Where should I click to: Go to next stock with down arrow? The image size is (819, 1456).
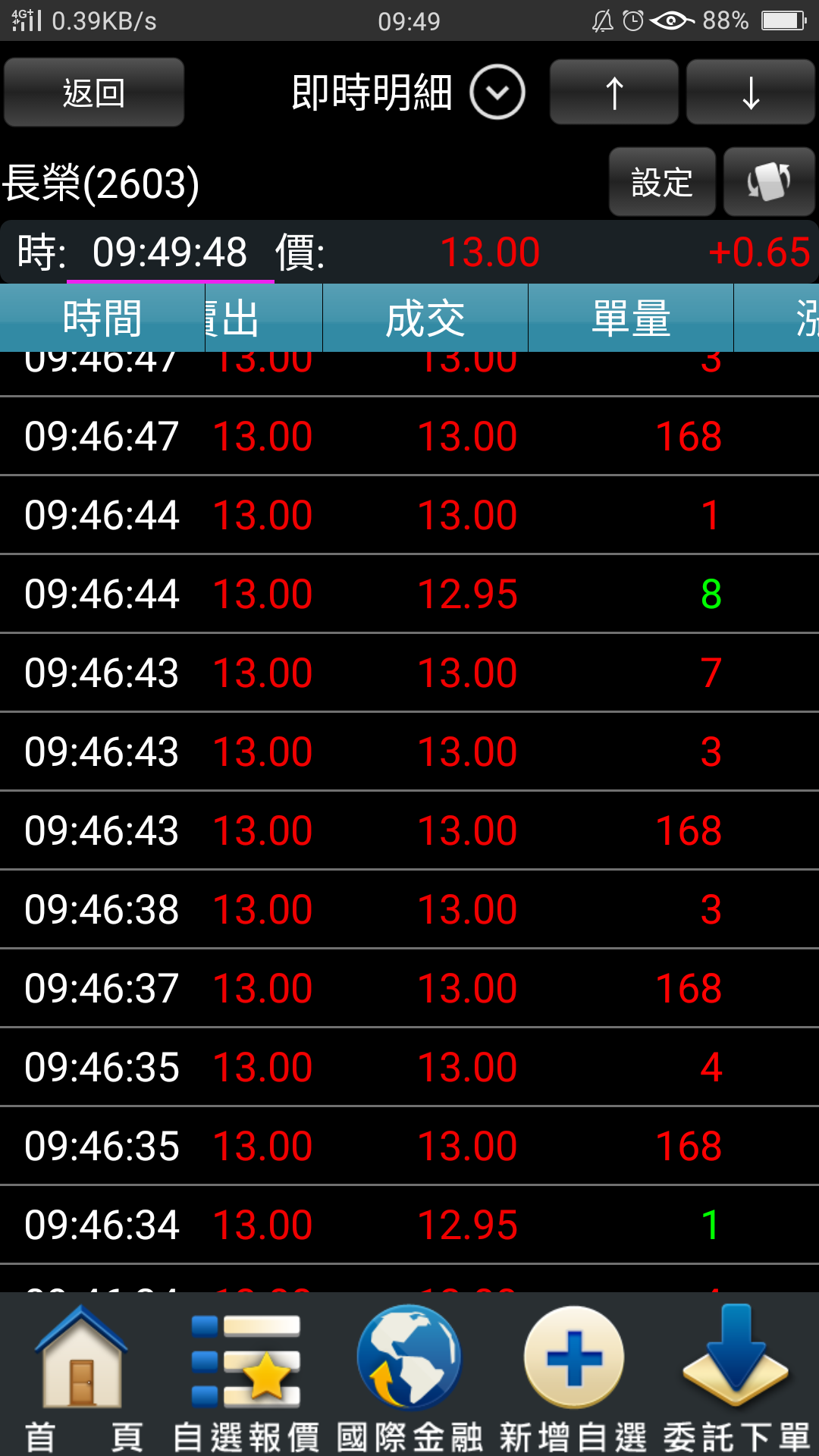coord(750,93)
